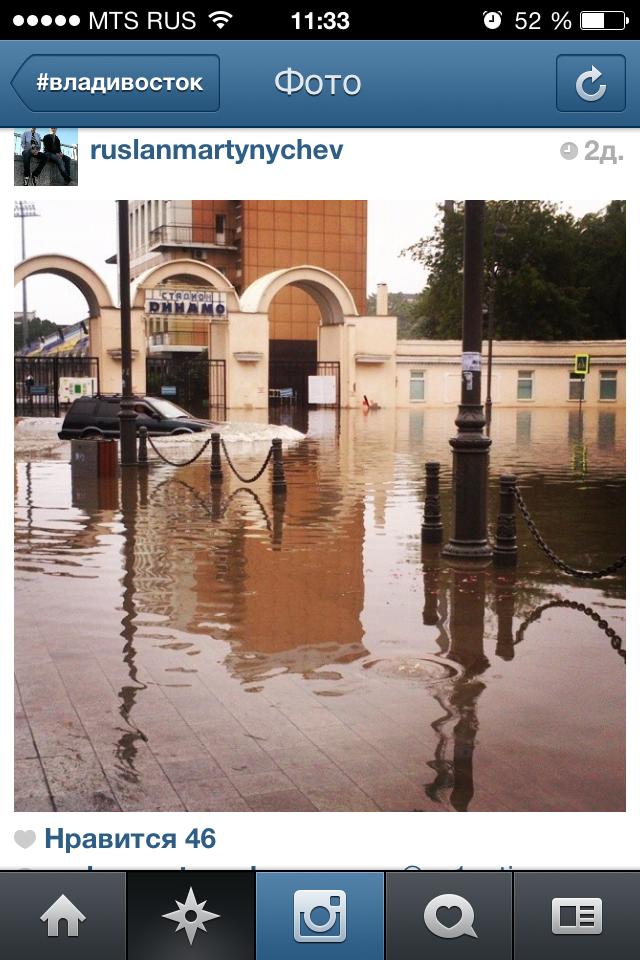640x960 pixels.
Task: Open the camera tab
Action: (320, 916)
